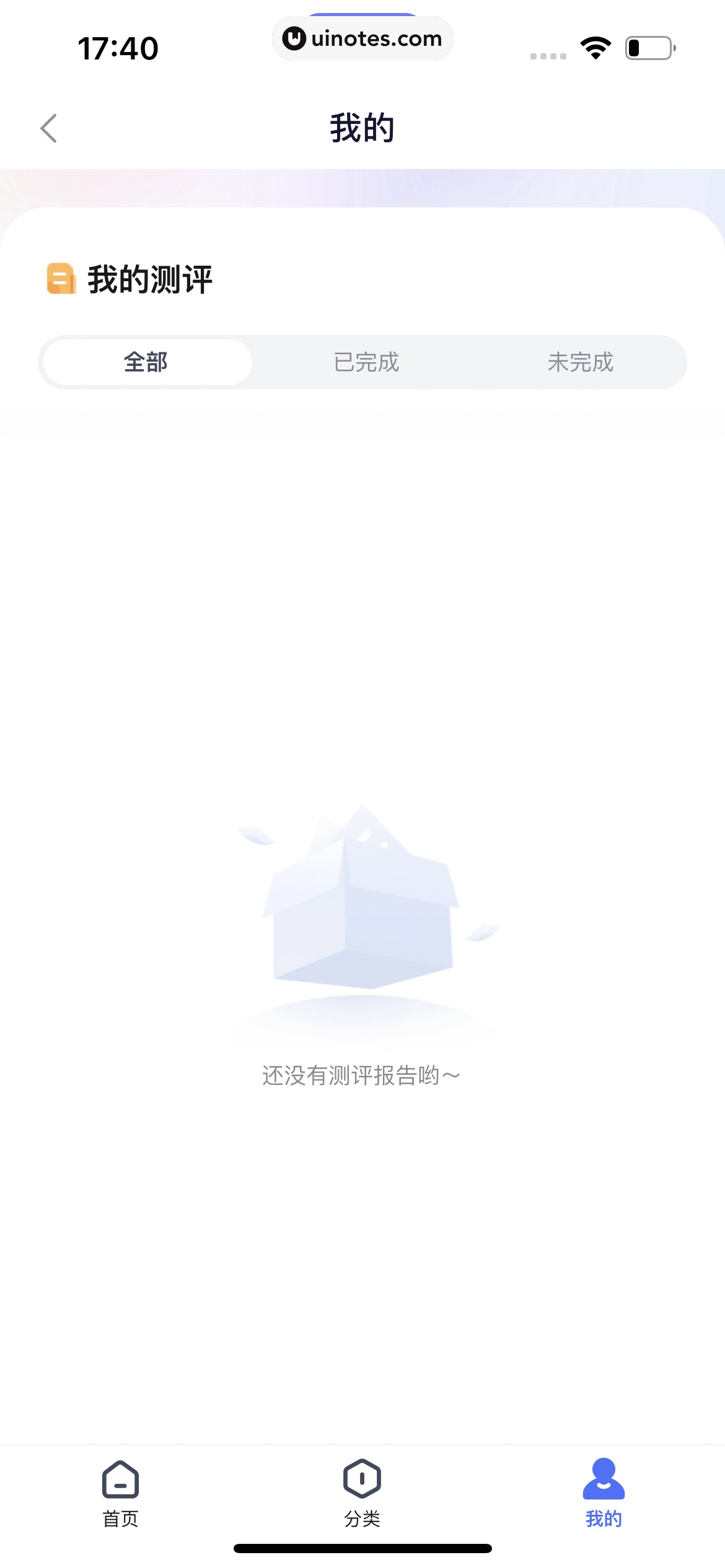Toggle the 未完成 filter on
This screenshot has height=1568, width=725.
pyautogui.click(x=581, y=362)
